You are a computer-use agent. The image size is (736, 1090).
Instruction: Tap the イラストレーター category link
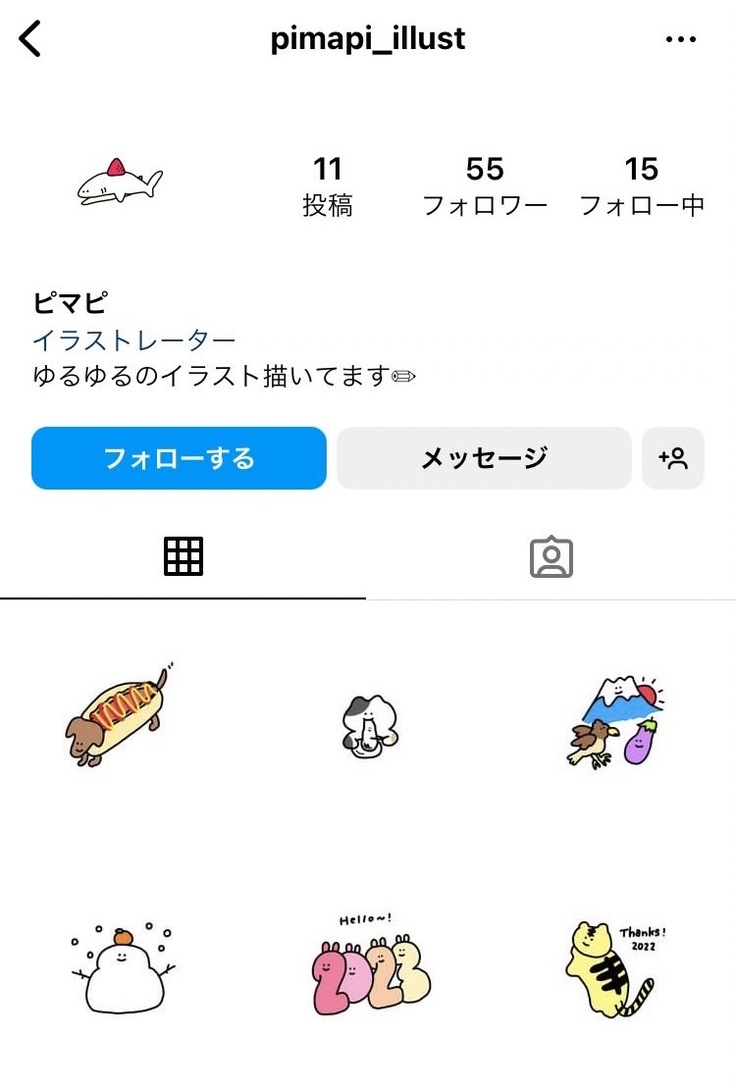[134, 340]
